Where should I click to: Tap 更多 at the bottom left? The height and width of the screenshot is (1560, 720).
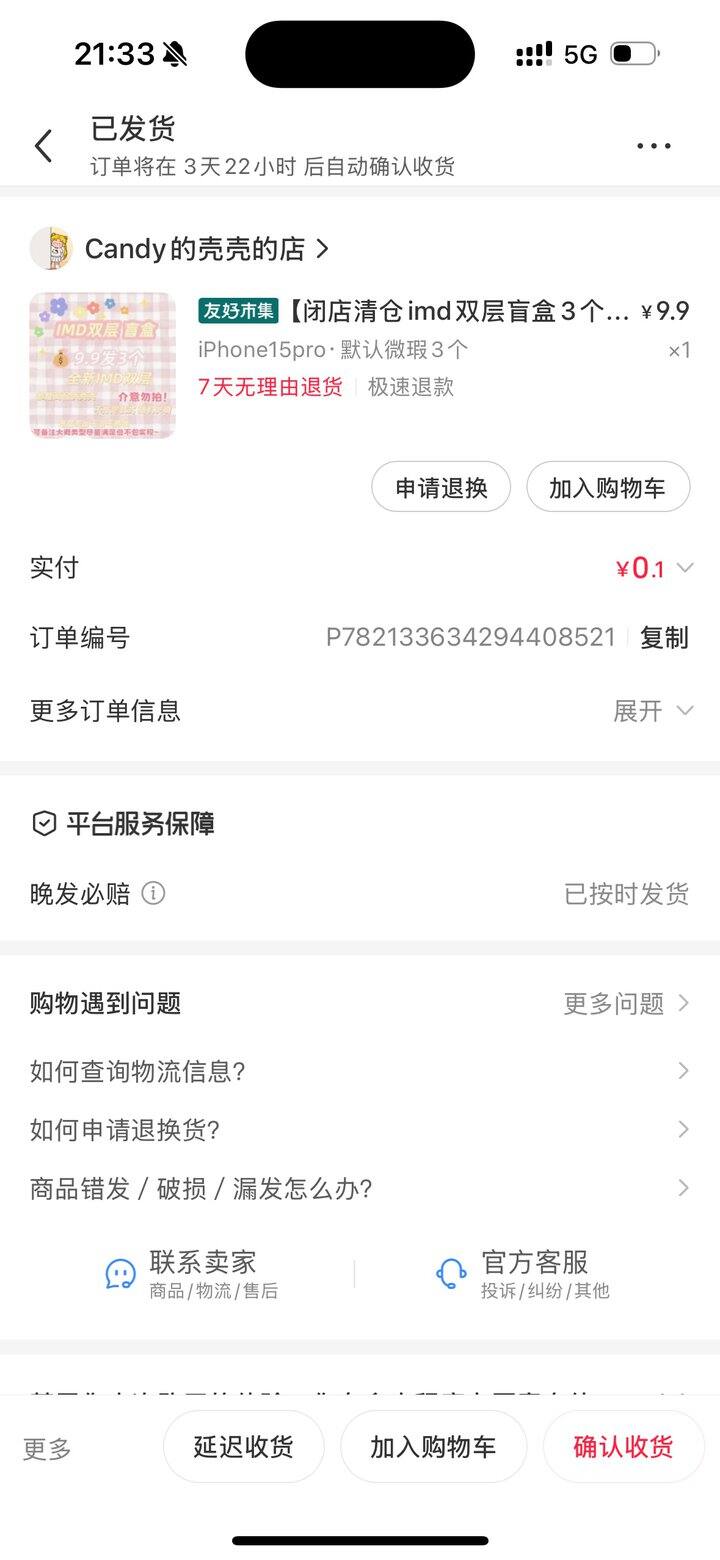(x=44, y=1446)
